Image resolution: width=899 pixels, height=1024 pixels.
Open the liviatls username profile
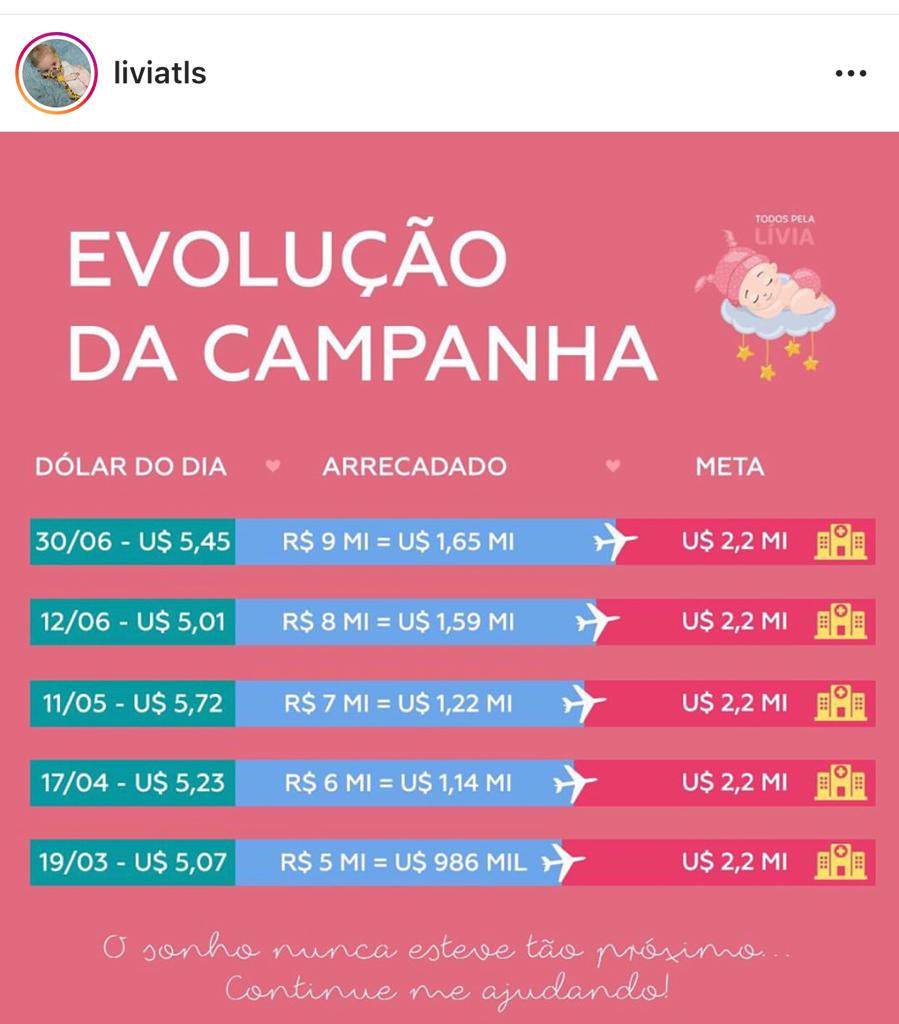(159, 74)
